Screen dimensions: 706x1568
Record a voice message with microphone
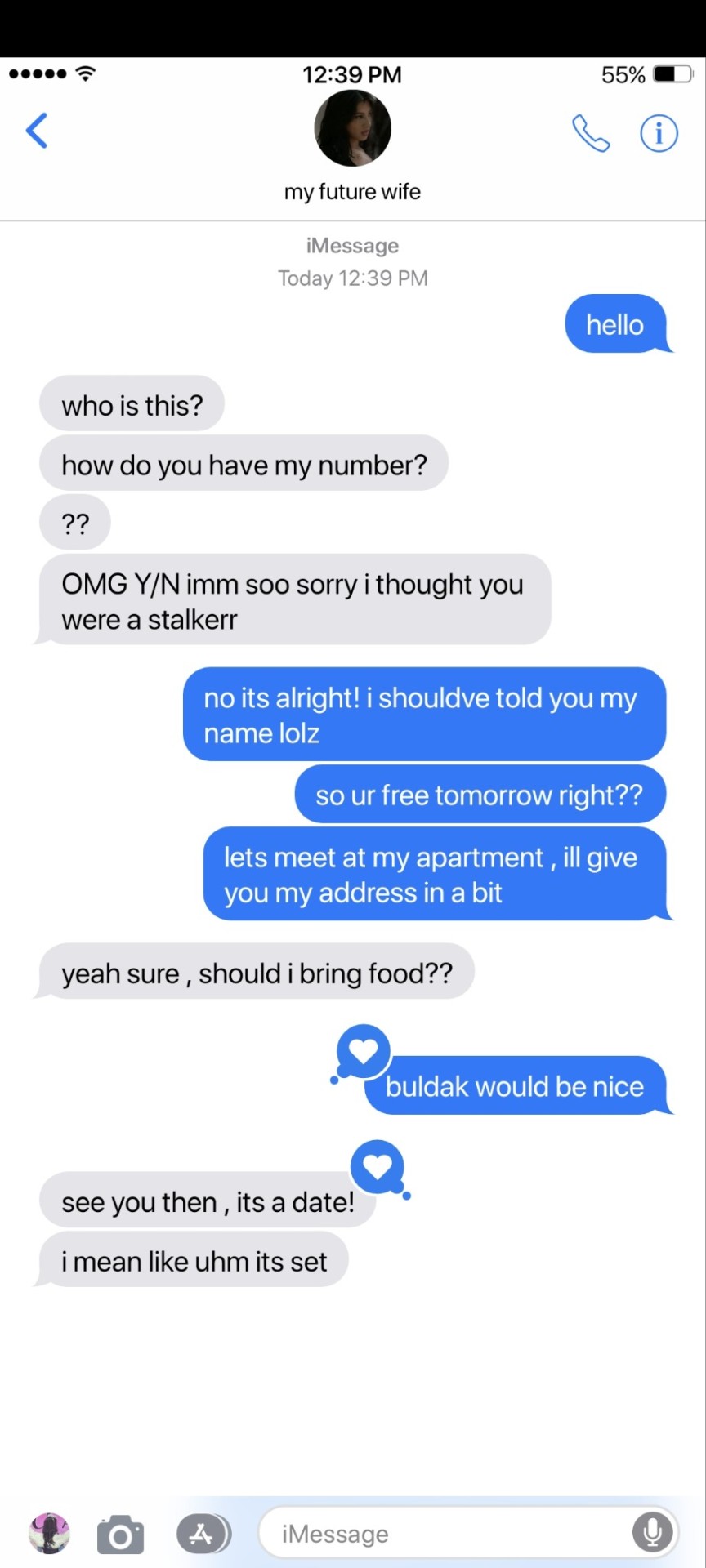click(x=652, y=1534)
